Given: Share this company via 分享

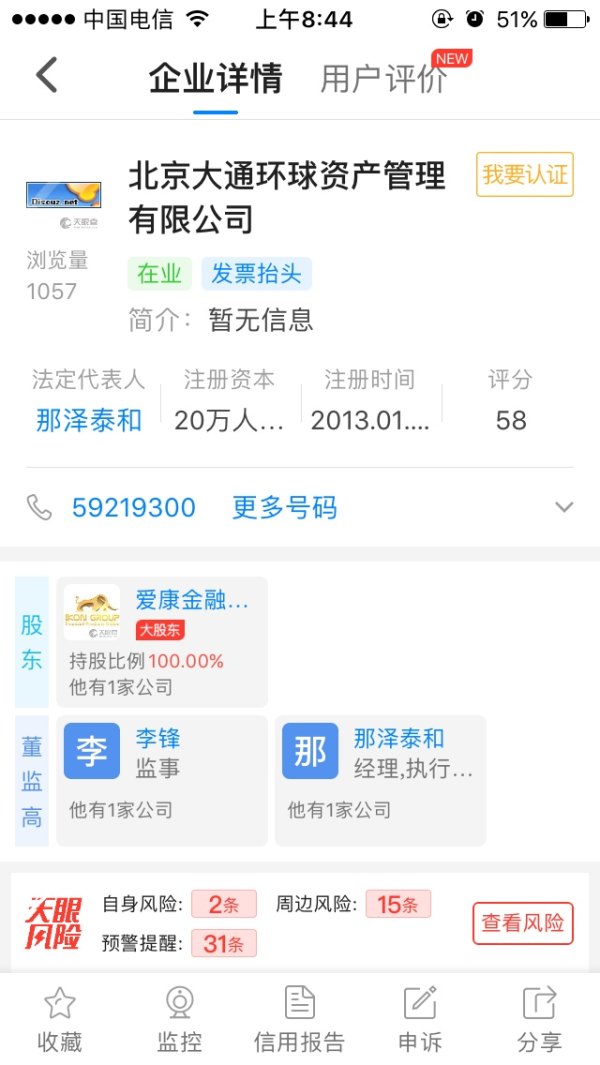Looking at the screenshot, I should (x=540, y=1018).
